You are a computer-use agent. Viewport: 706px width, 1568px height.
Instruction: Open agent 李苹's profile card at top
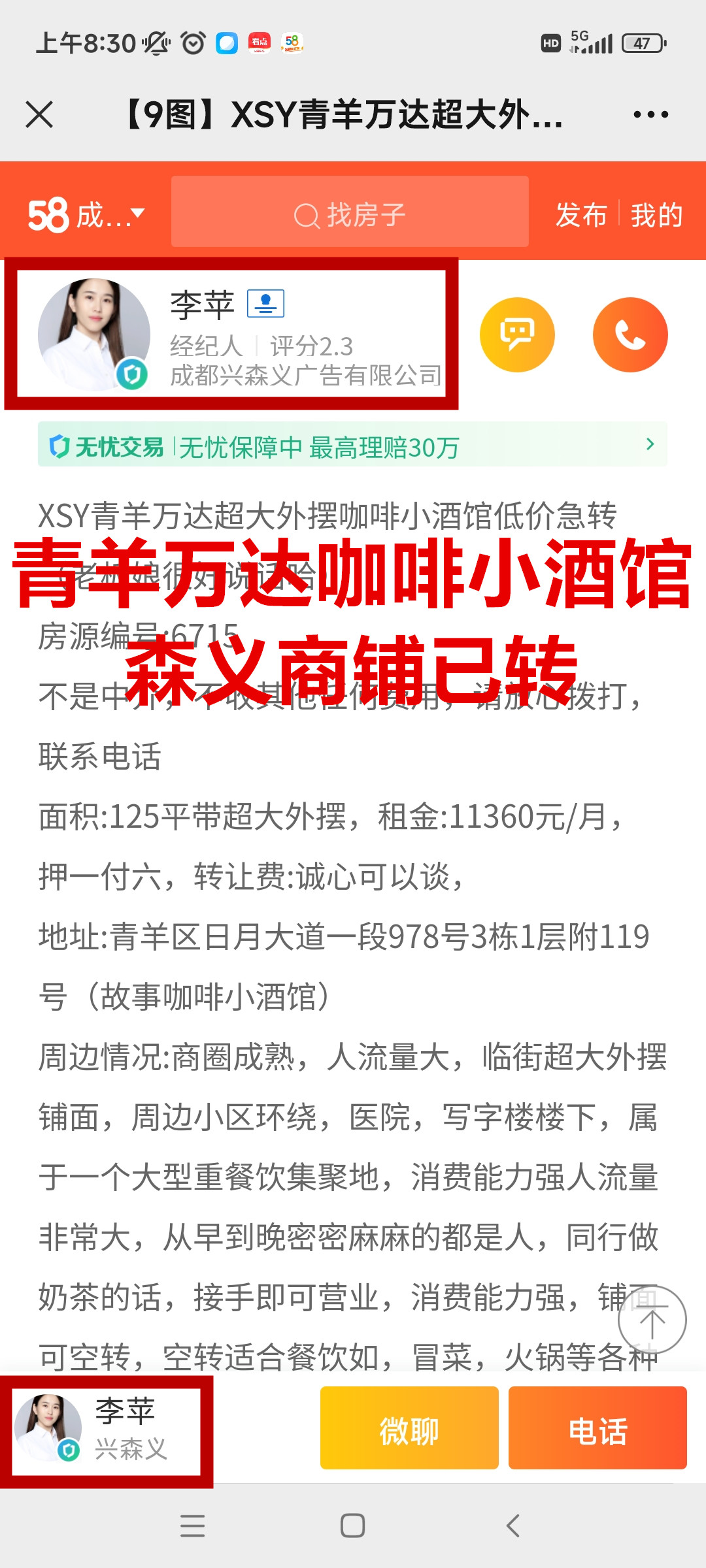(x=231, y=334)
